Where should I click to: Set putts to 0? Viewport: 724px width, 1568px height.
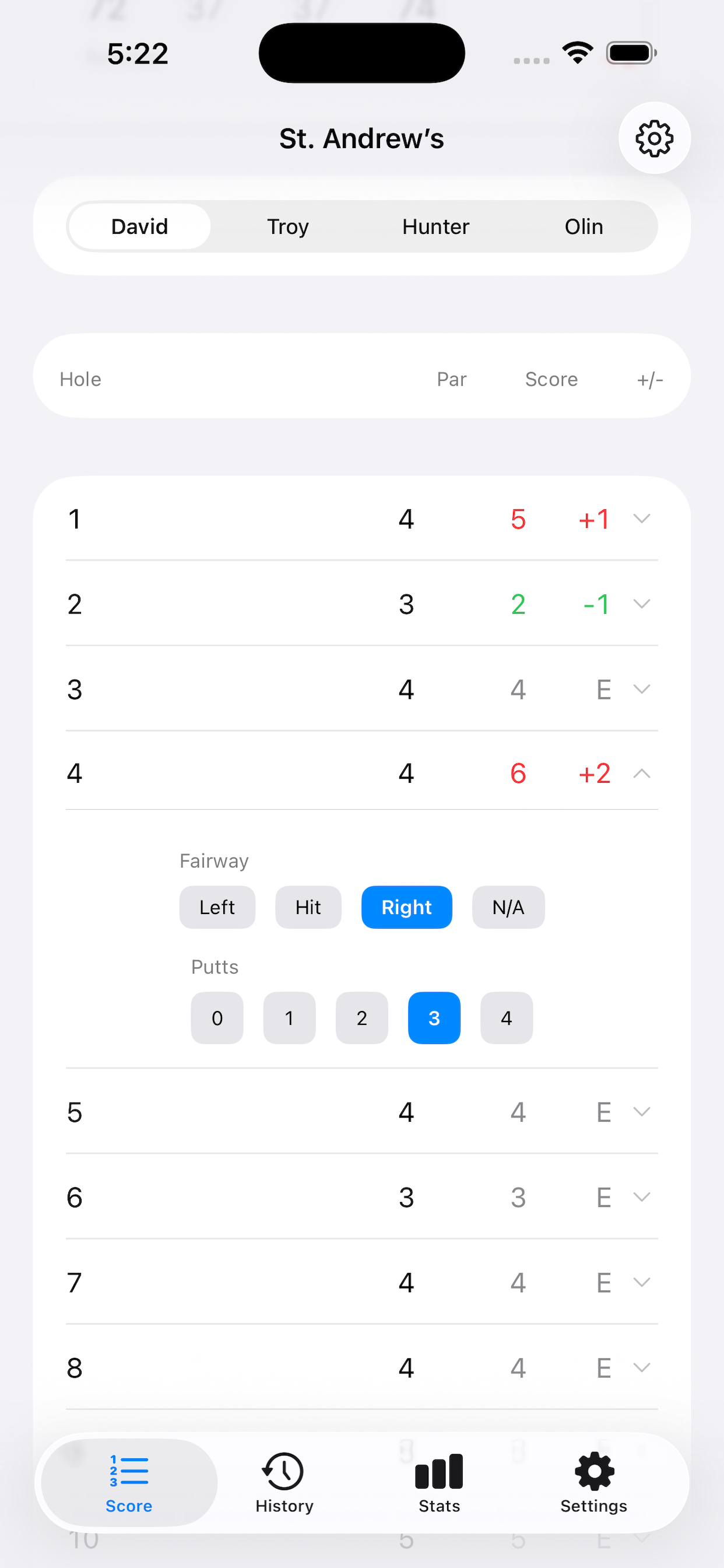point(217,1018)
